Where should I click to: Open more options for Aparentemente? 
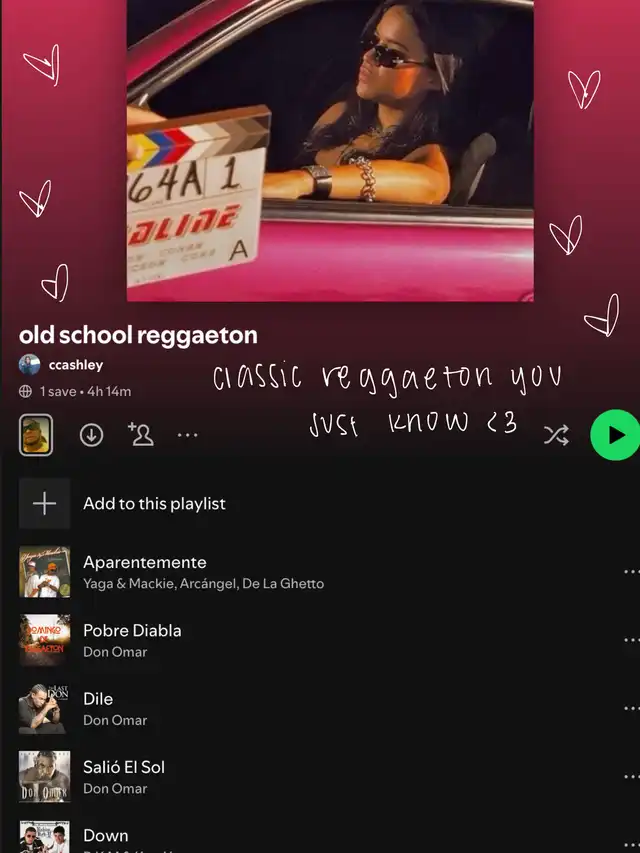pos(631,572)
